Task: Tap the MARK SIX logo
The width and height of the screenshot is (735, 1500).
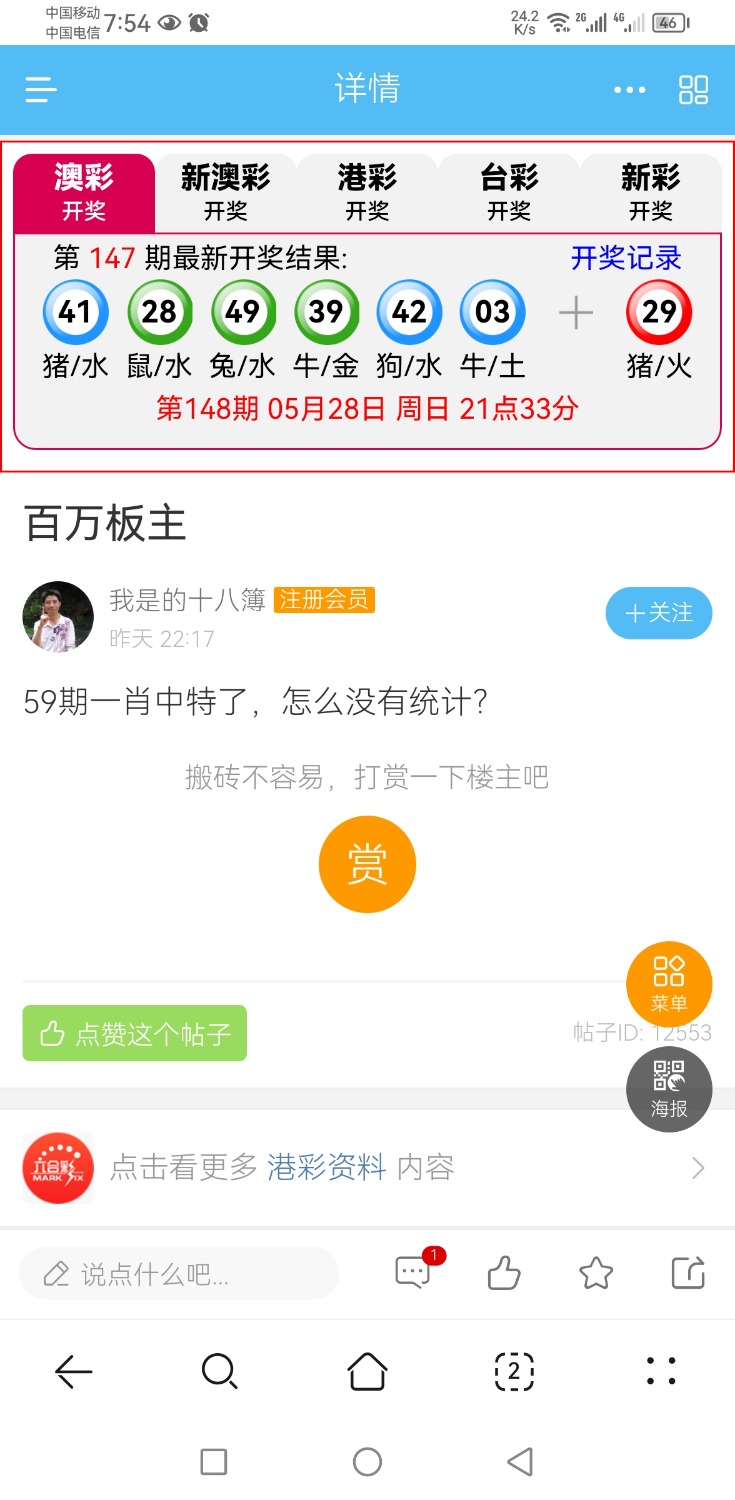Action: pyautogui.click(x=58, y=1167)
